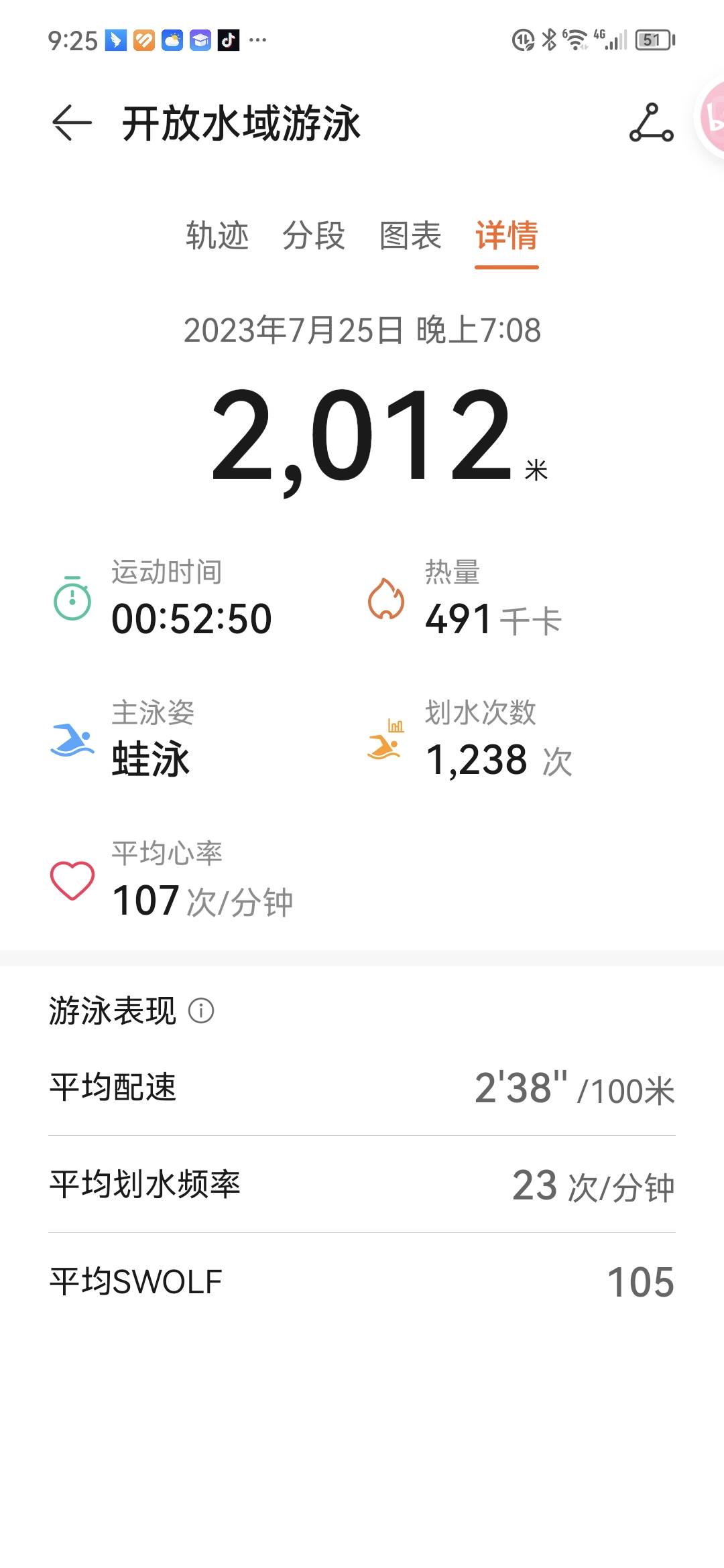The height and width of the screenshot is (1568, 724).
Task: Tap the green stopwatch icon for 运动时间
Action: click(72, 601)
